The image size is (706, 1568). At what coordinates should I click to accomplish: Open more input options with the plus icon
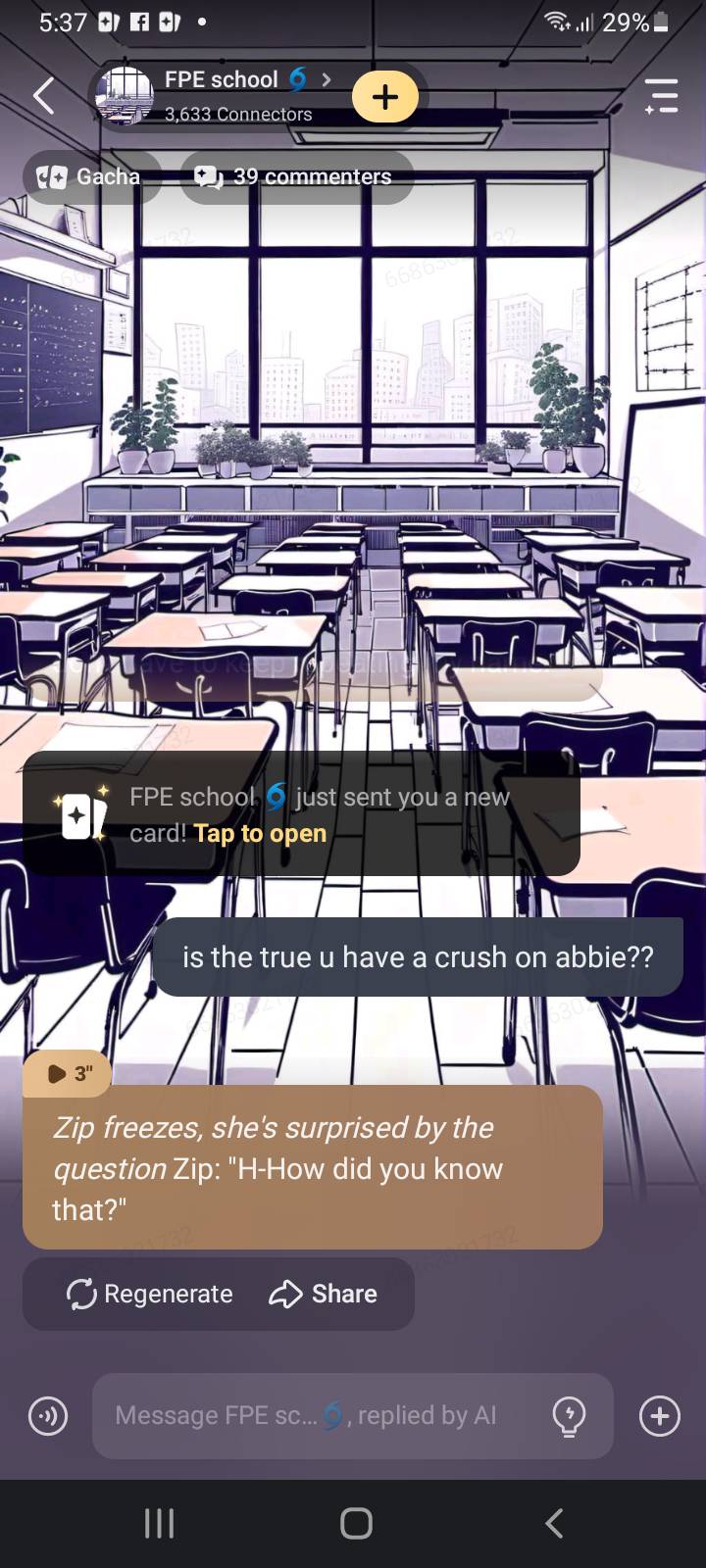659,1416
